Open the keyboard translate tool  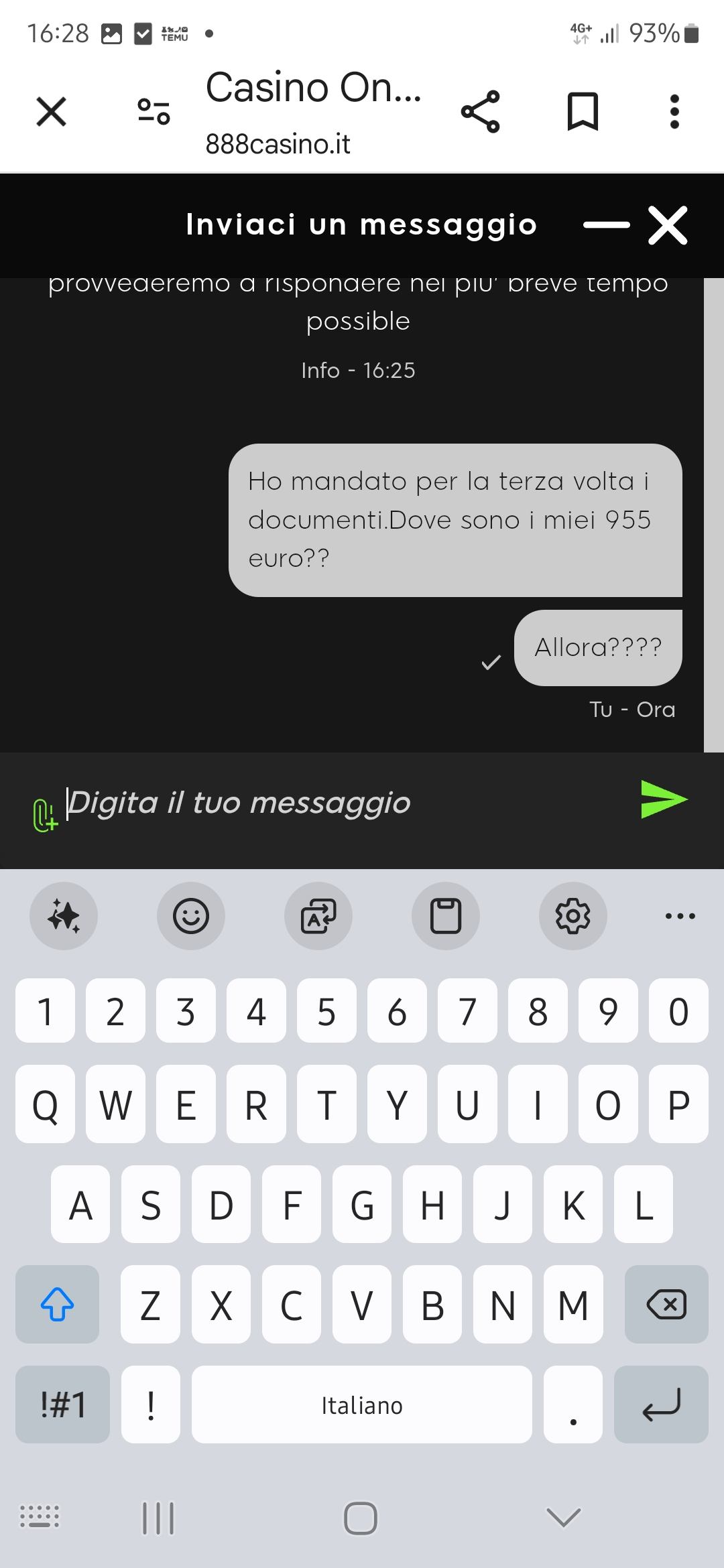(x=318, y=916)
